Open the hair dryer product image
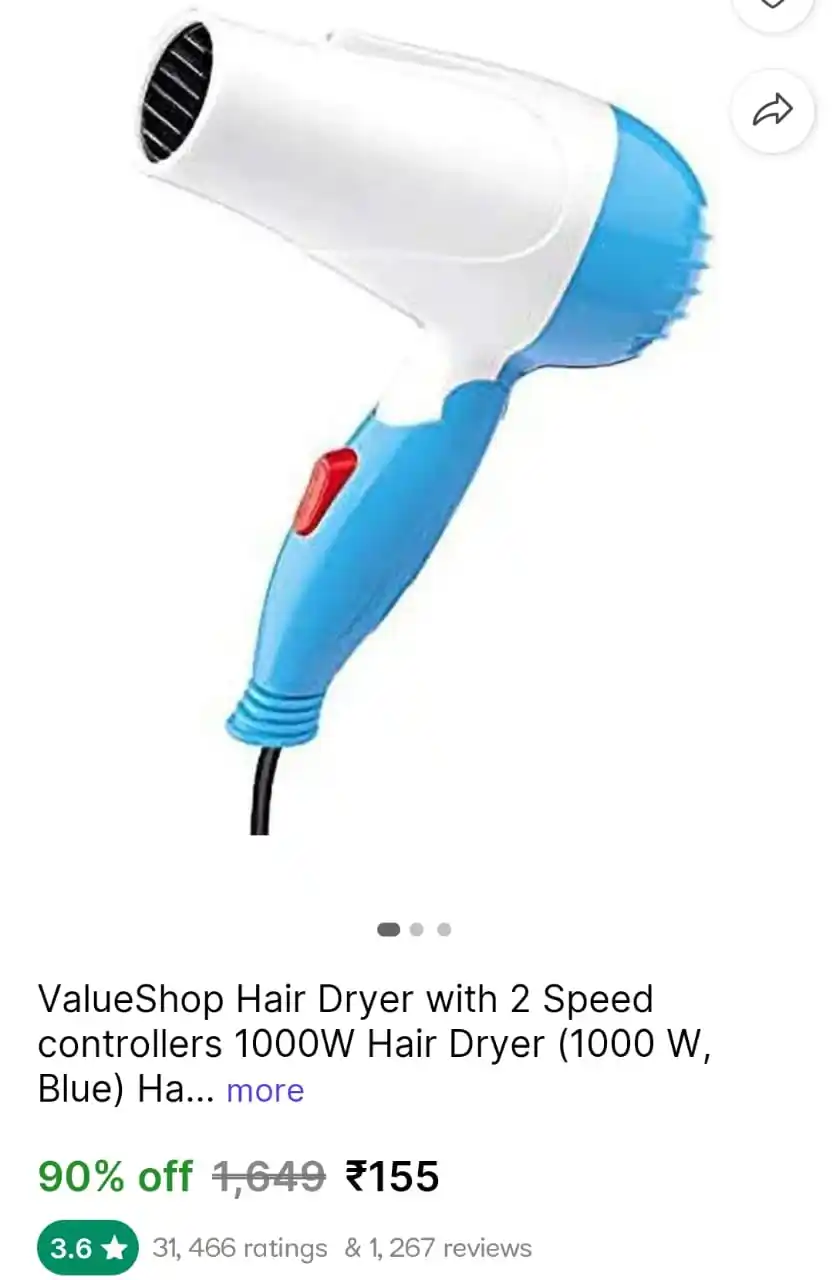 (420, 420)
